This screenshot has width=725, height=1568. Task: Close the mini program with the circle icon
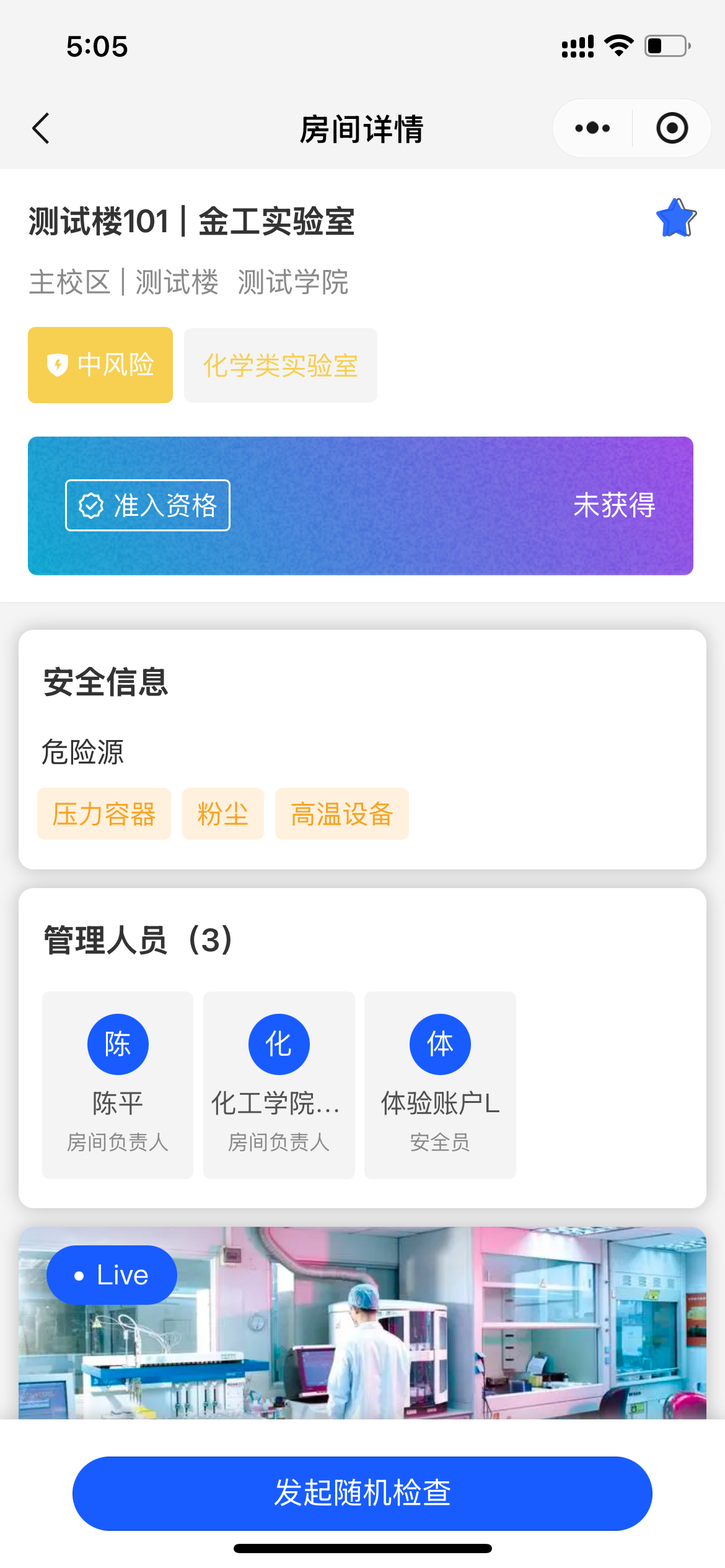pos(672,128)
